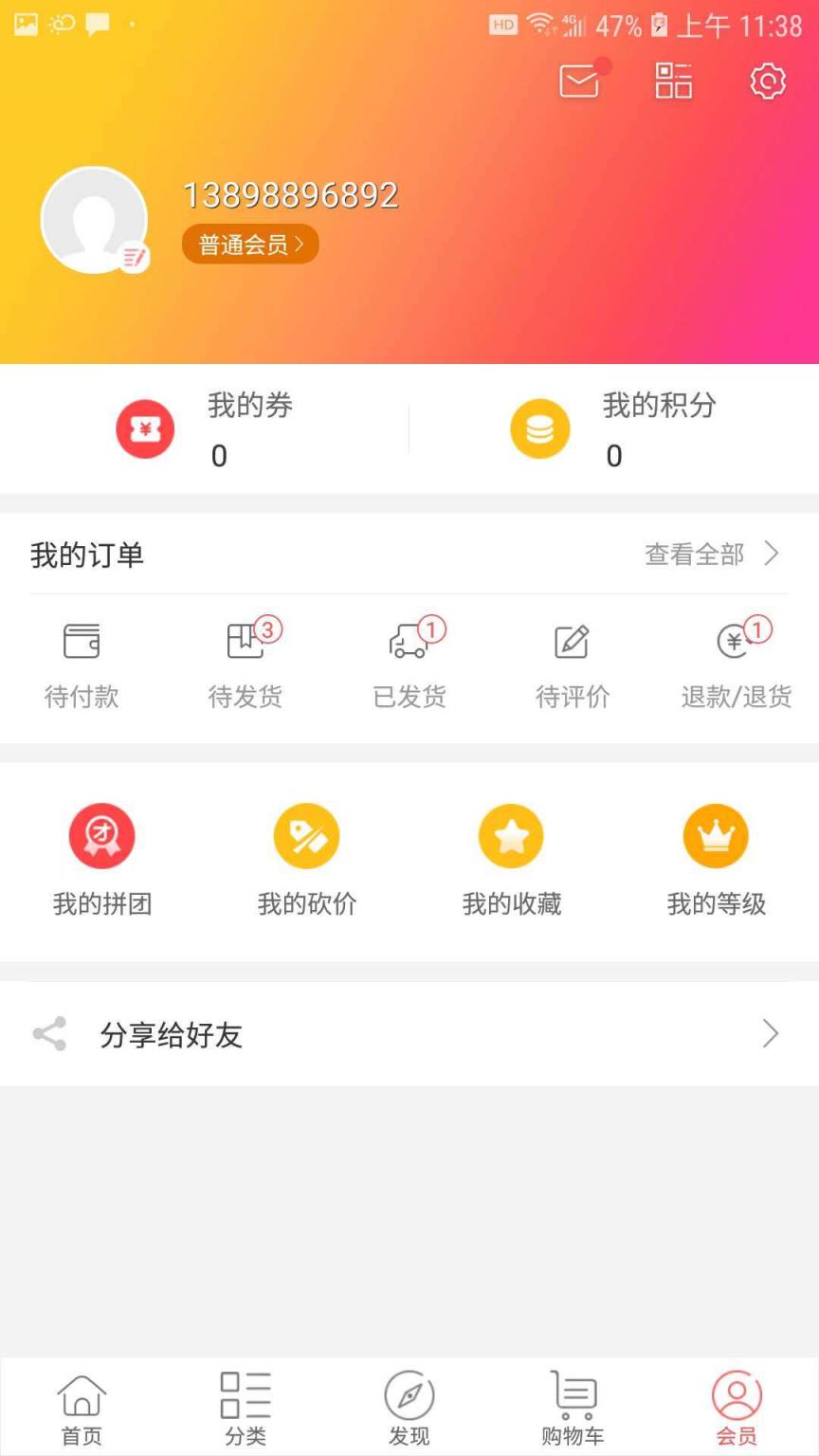Open 已发货 shipped orders icon

409,661
